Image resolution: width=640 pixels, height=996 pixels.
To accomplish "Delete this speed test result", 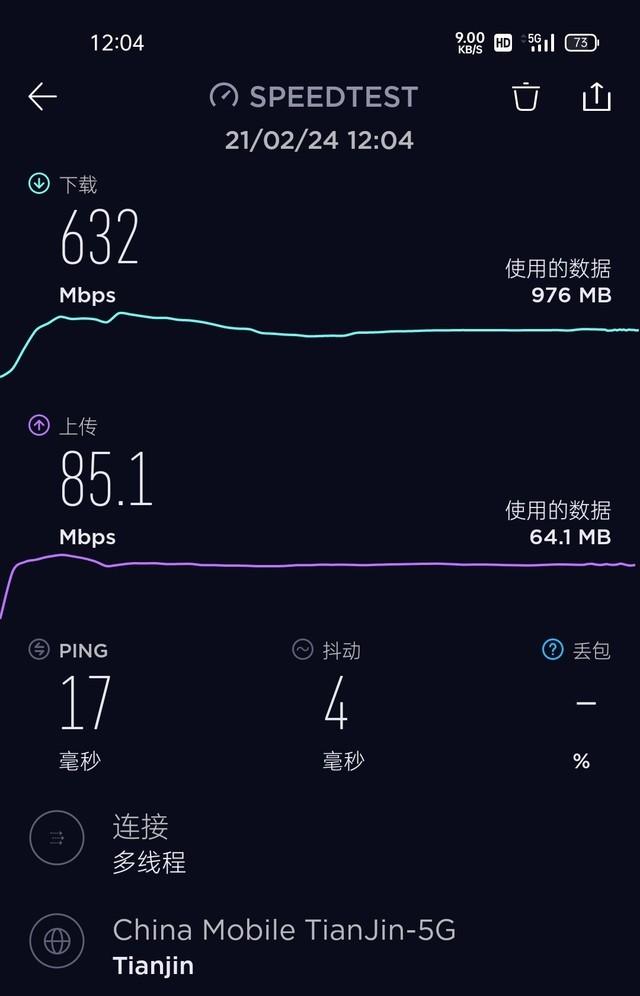I will [x=526, y=97].
